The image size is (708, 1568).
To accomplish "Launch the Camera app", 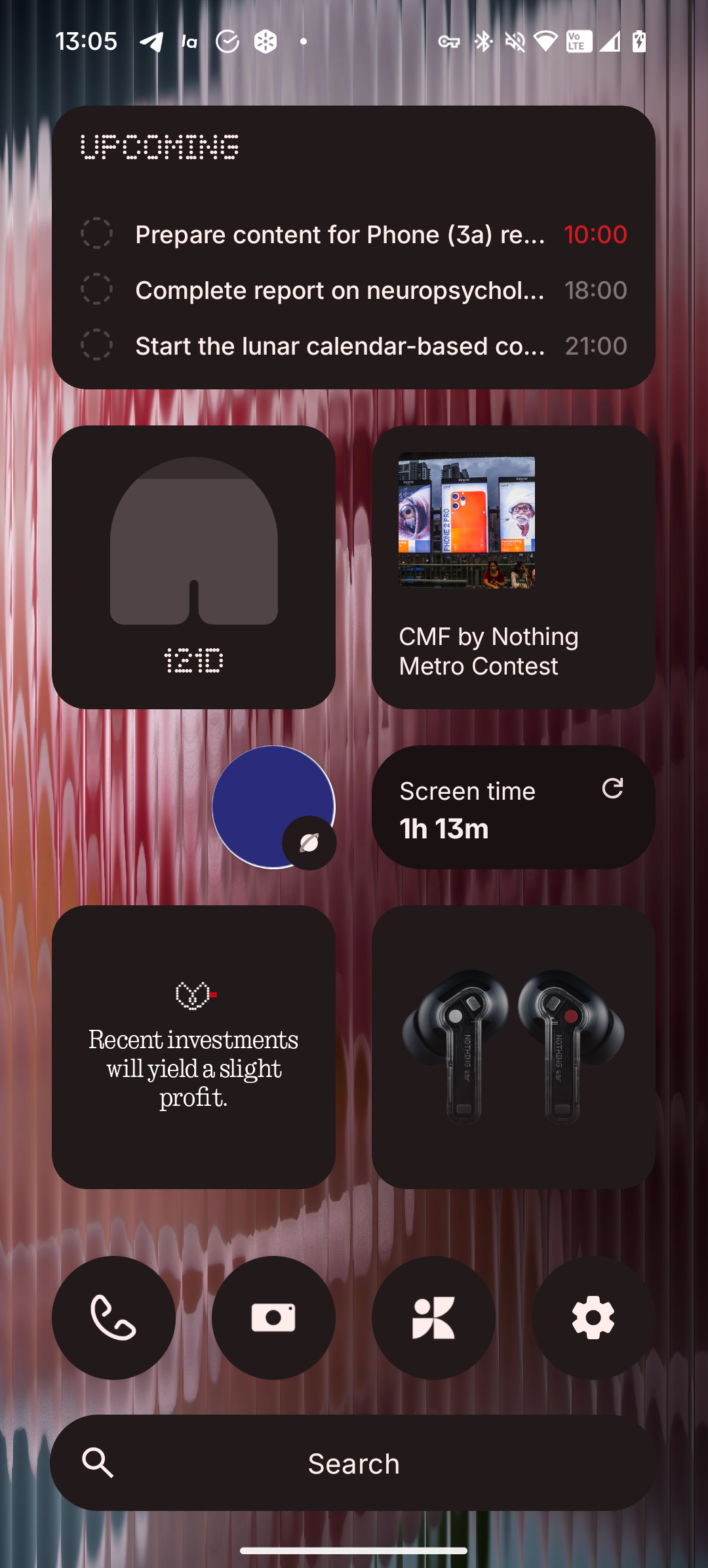I will pos(273,1318).
